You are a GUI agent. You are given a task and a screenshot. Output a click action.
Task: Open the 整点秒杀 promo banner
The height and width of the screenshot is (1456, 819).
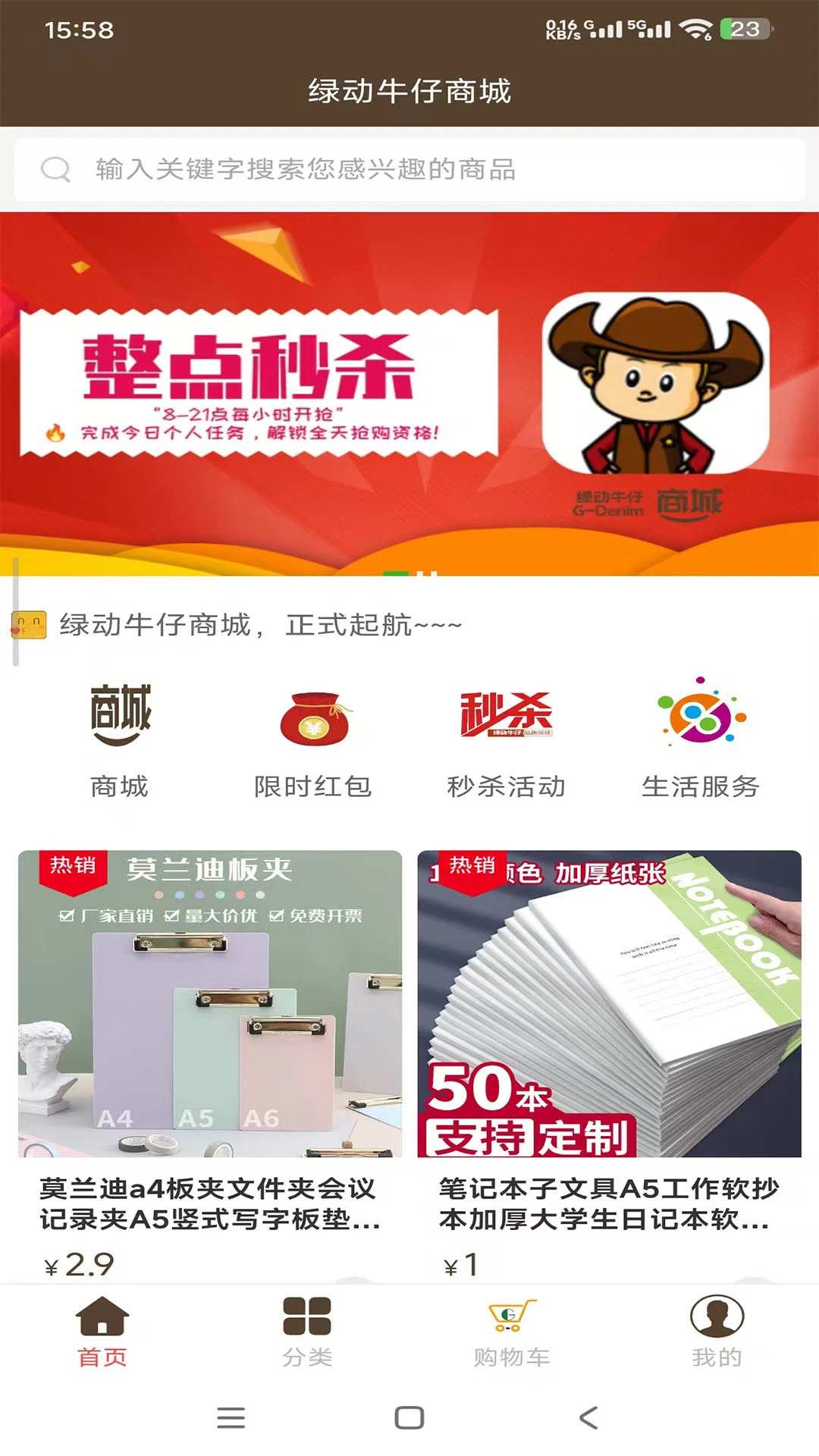click(409, 393)
